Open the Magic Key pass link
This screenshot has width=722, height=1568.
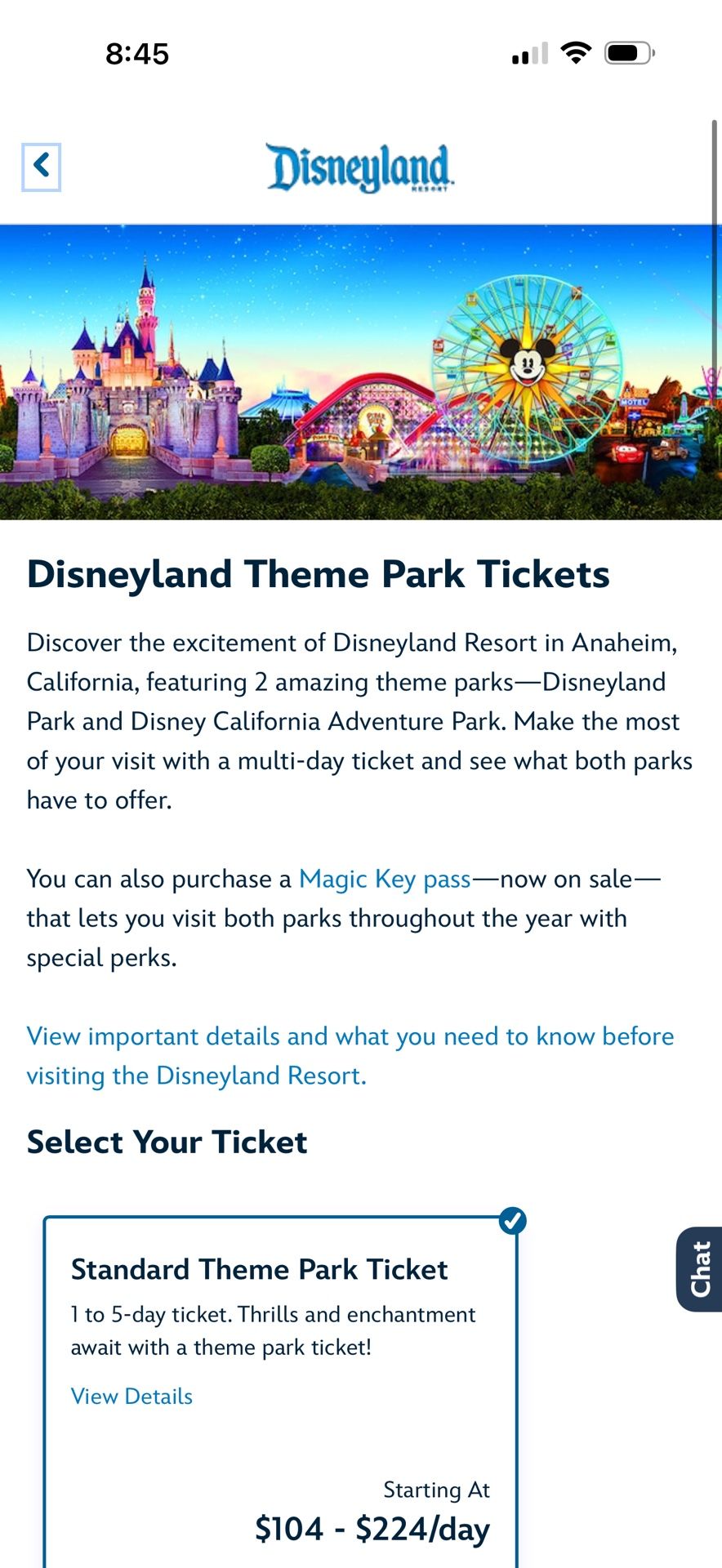[384, 879]
